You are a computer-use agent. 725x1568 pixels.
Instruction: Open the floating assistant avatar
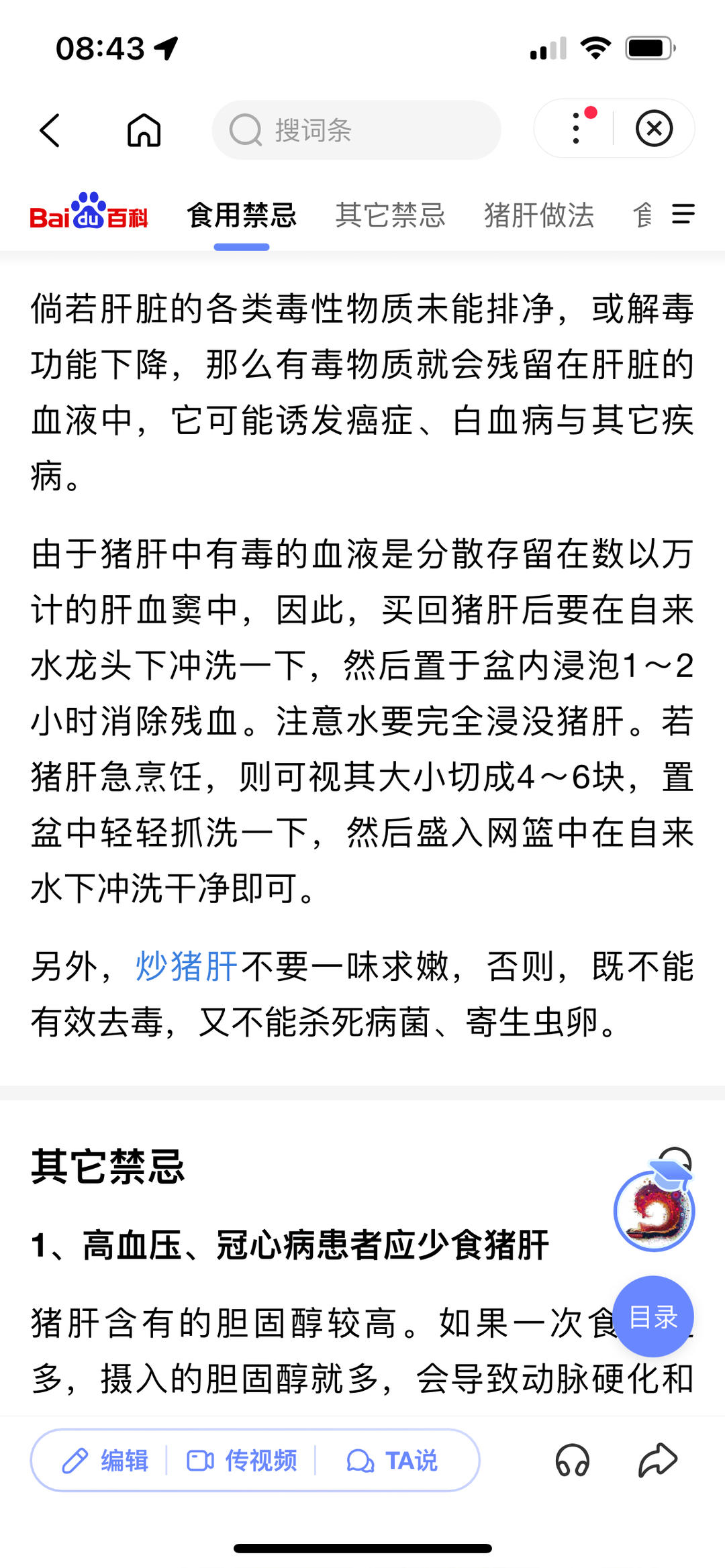654,1210
